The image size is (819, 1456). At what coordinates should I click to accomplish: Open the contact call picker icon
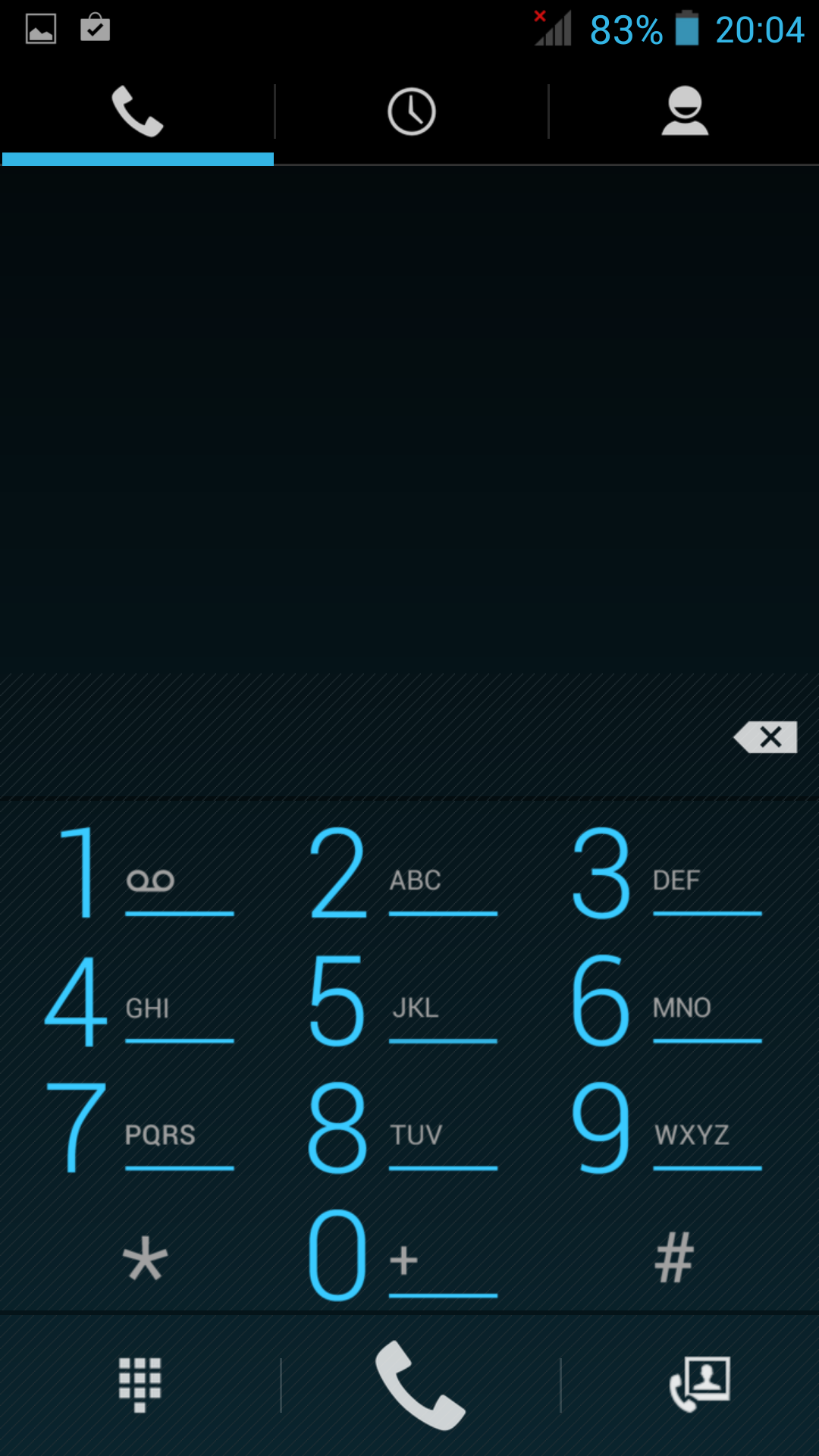click(x=700, y=1385)
